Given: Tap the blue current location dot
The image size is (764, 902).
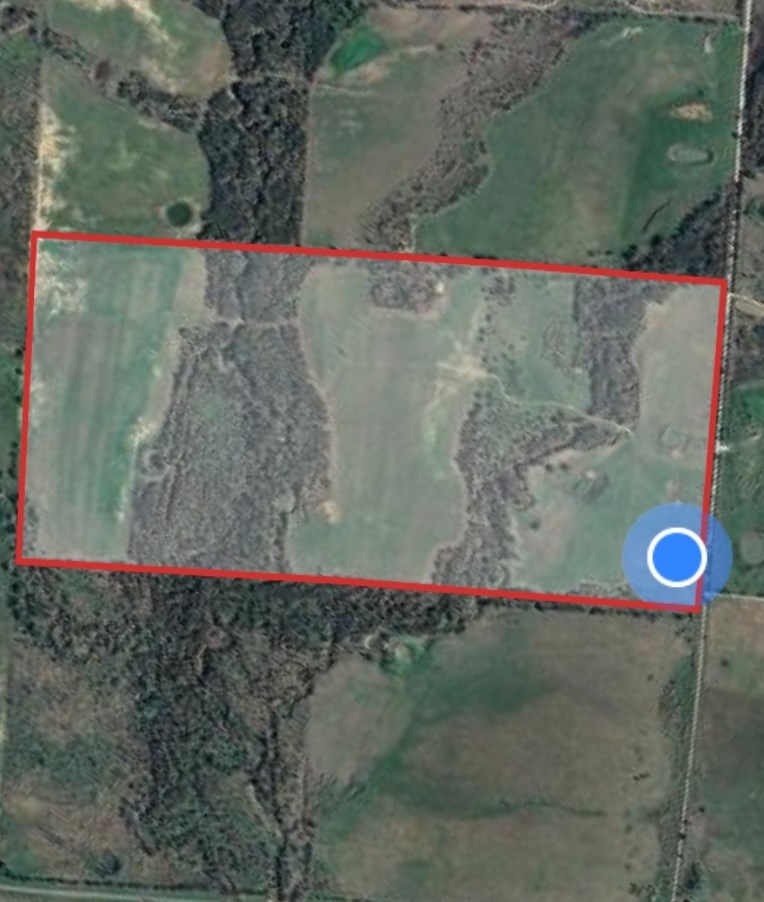Looking at the screenshot, I should tap(677, 557).
